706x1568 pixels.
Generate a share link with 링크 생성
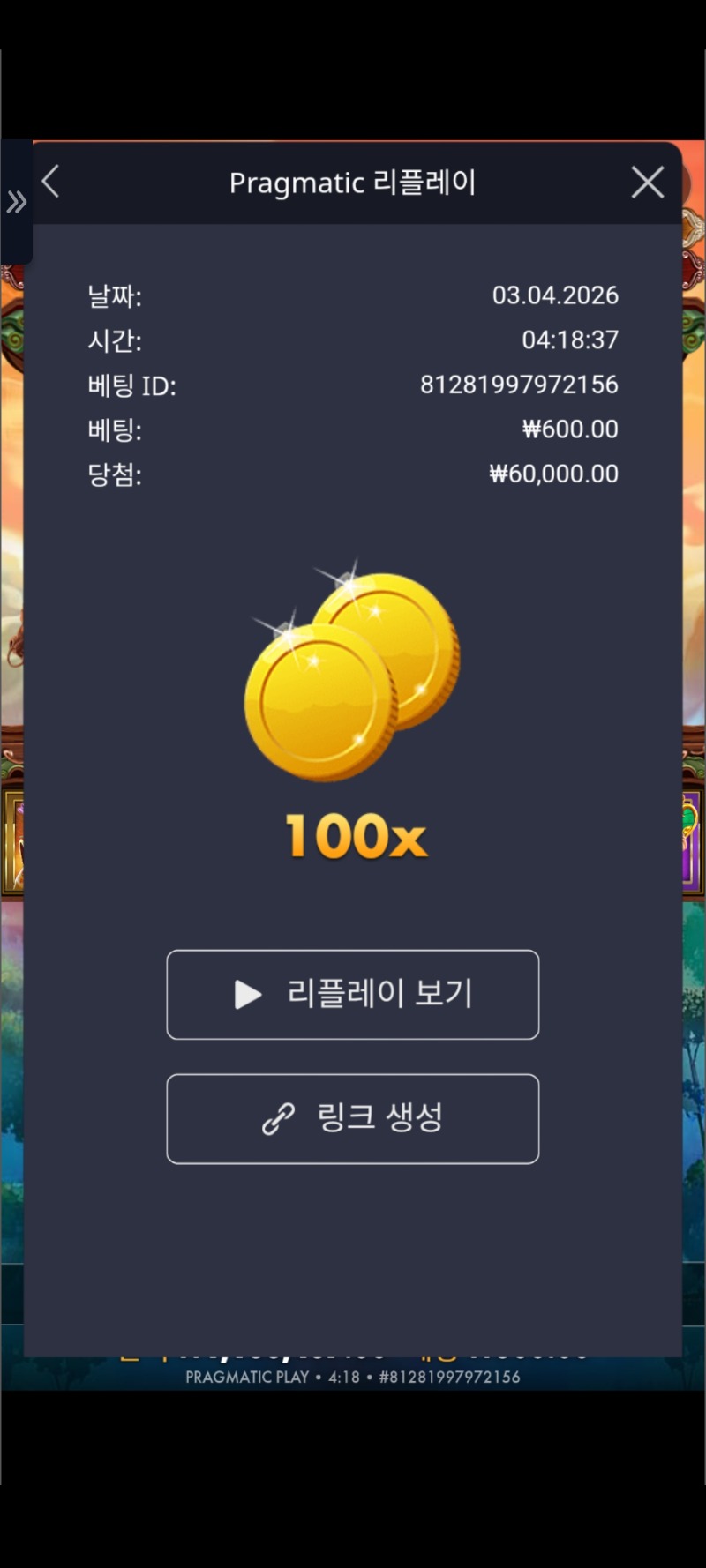click(x=352, y=1118)
